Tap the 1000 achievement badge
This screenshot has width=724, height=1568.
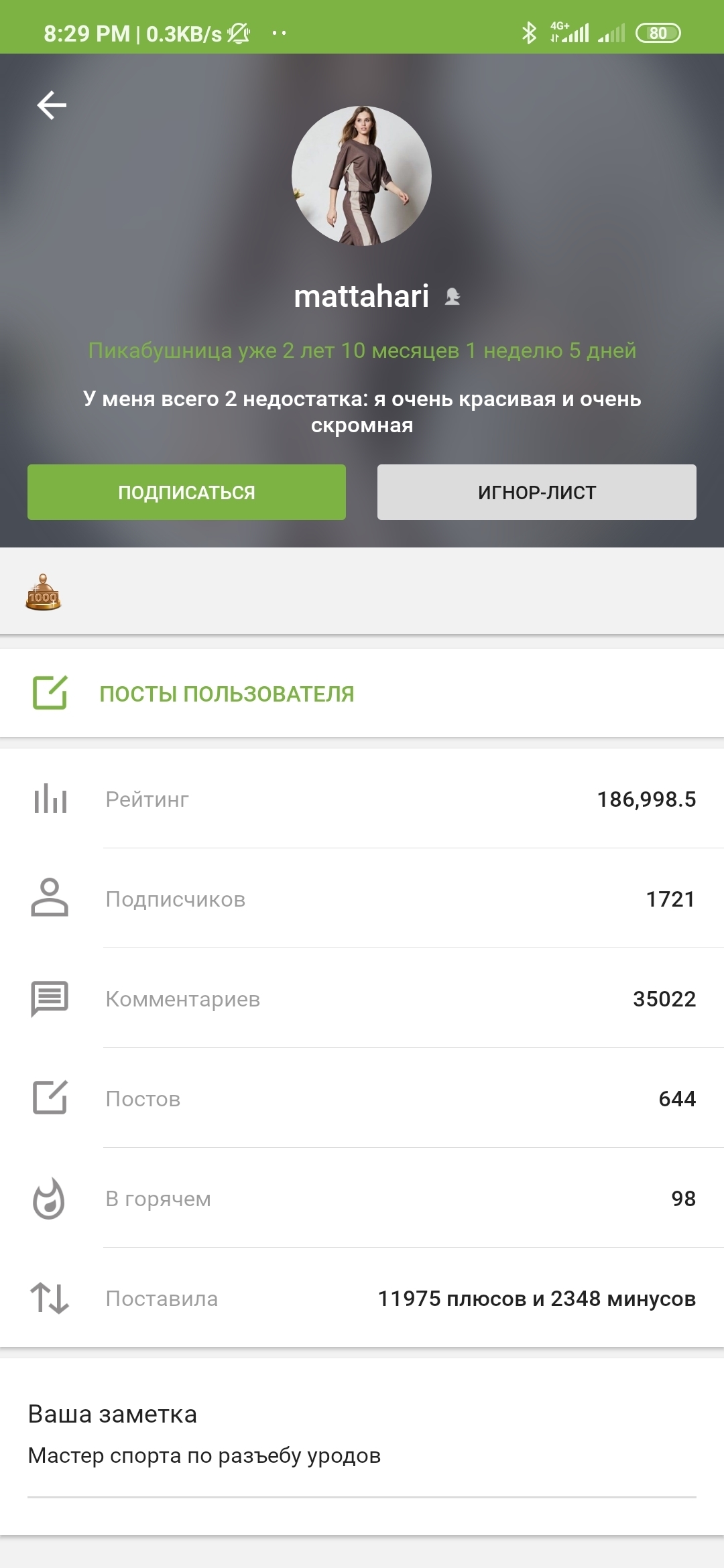44,592
